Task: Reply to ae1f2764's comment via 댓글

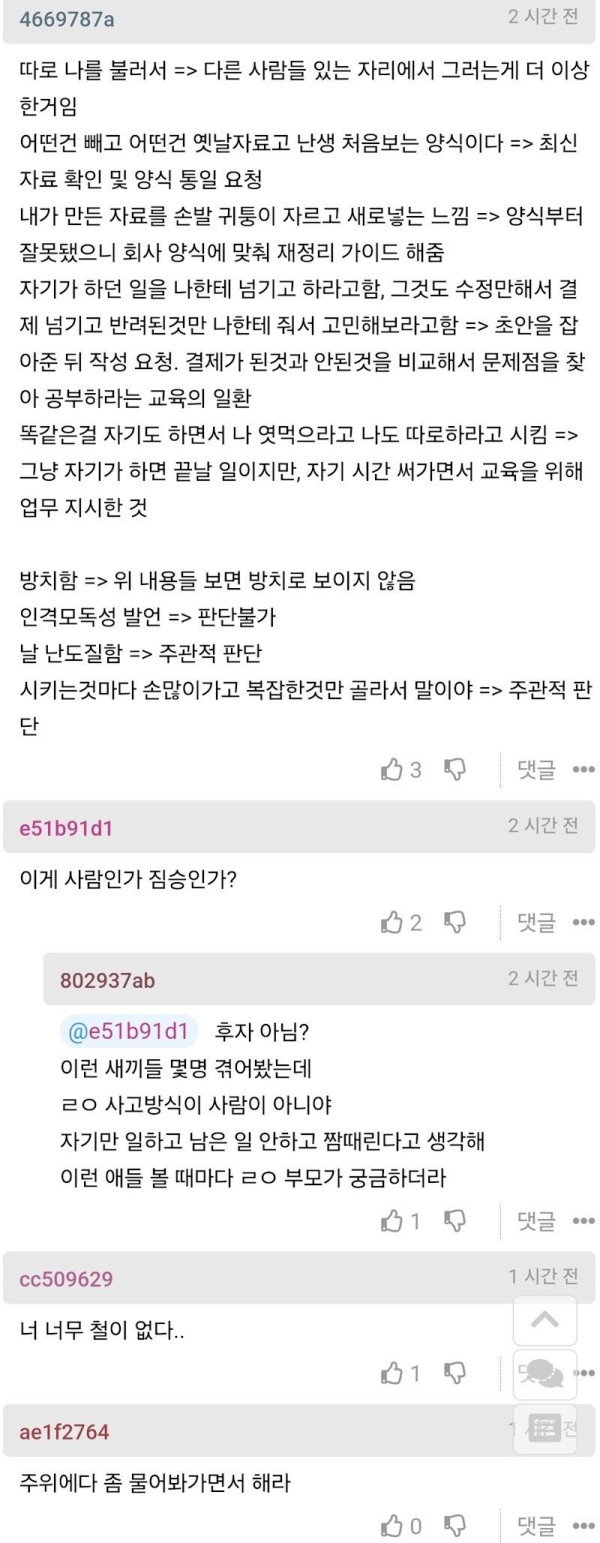Action: [x=536, y=1525]
